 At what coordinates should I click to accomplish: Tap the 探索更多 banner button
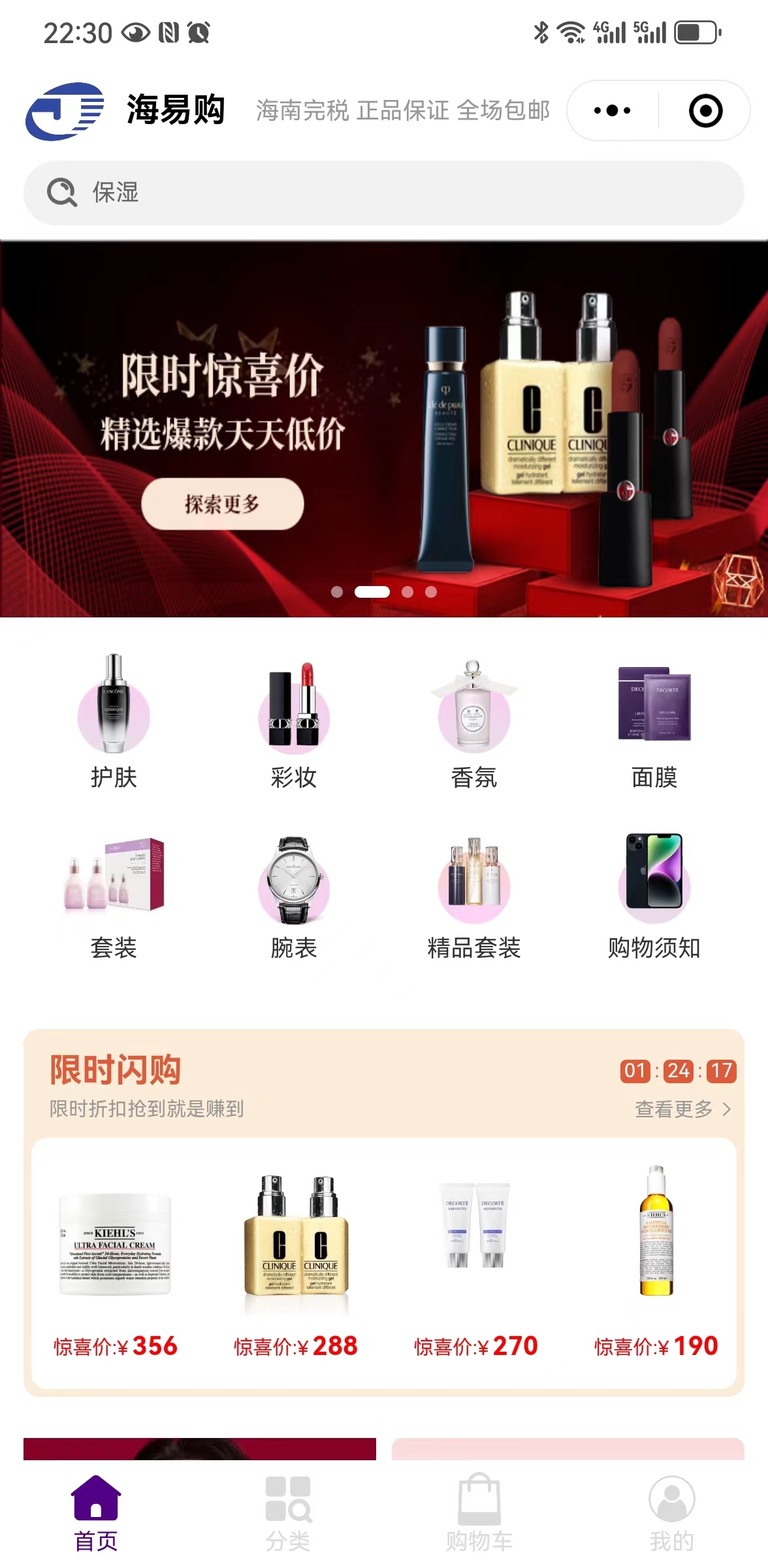223,504
